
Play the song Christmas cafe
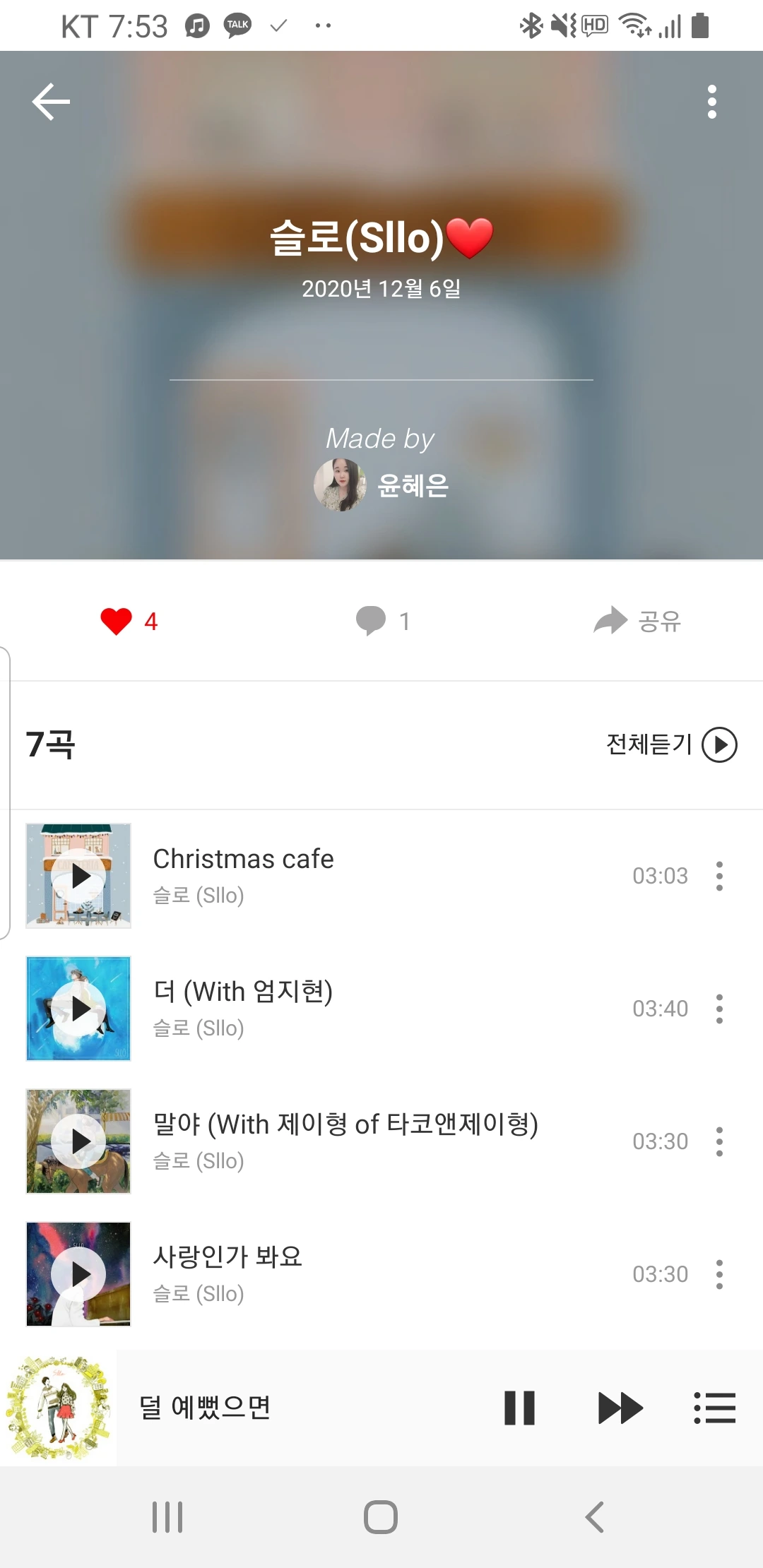(78, 876)
